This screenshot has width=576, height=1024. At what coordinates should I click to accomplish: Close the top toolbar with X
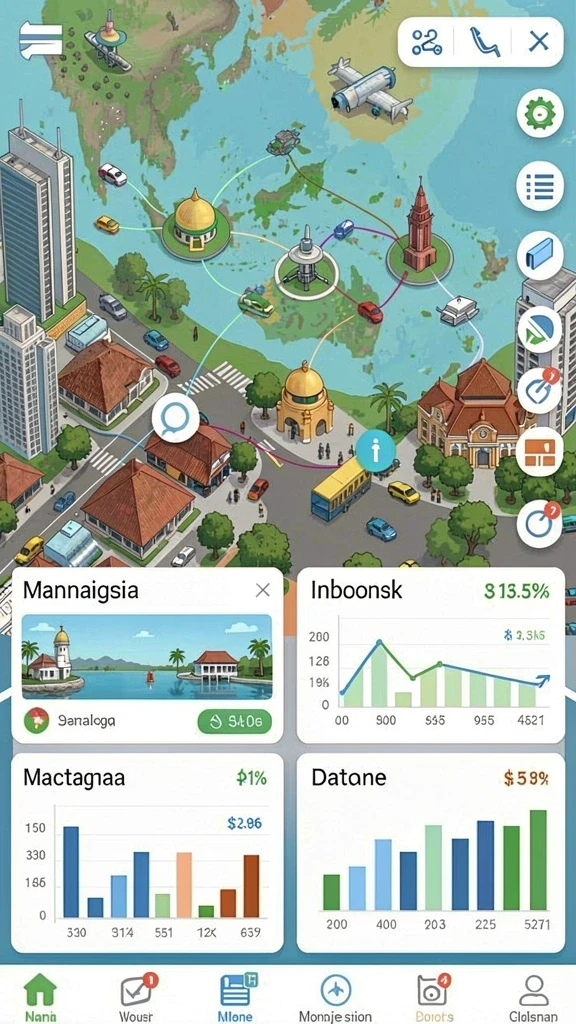coord(538,42)
